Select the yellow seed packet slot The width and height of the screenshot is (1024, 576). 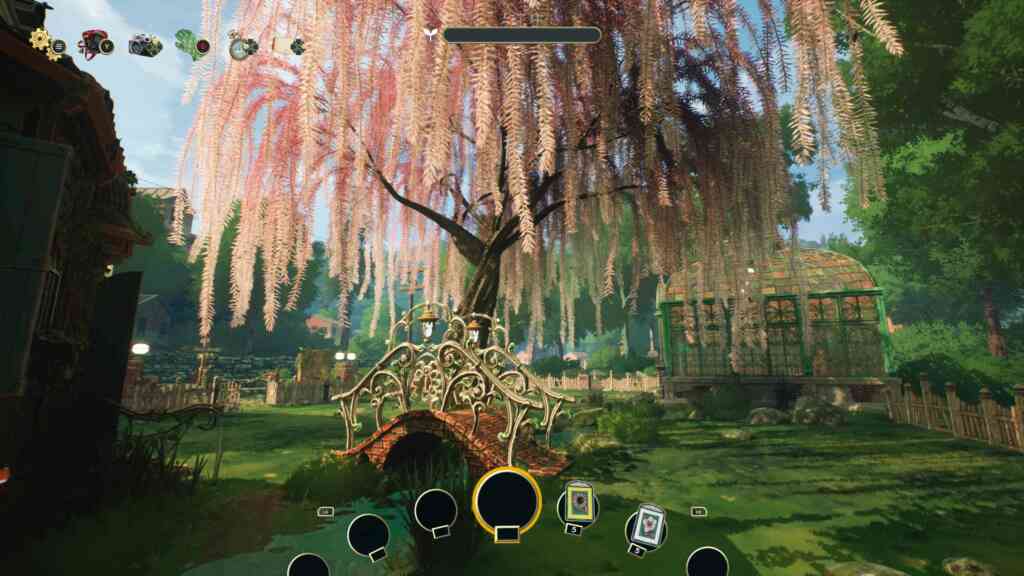578,500
